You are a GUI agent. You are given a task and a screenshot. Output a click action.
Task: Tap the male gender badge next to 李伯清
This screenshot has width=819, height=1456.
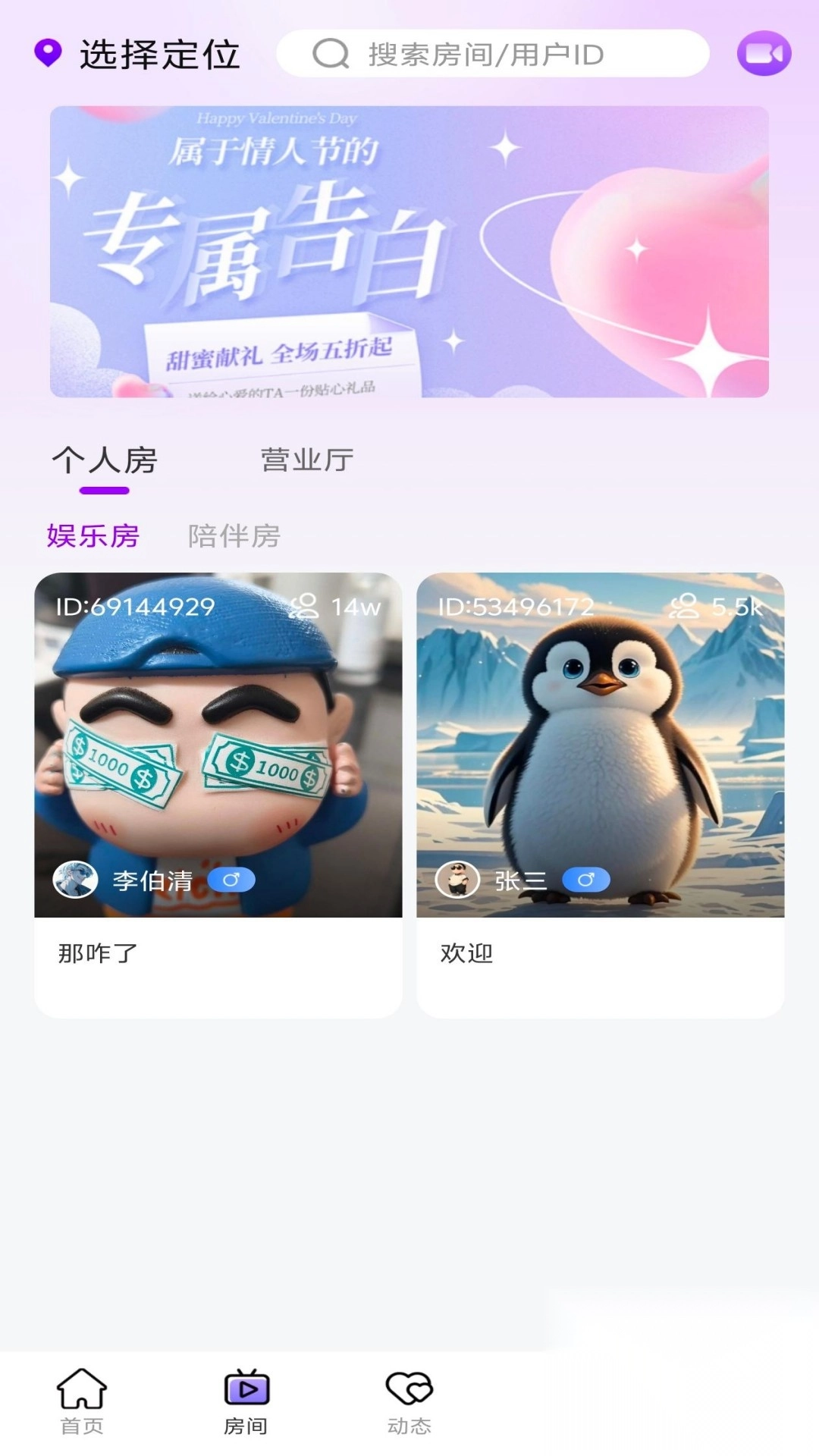[232, 880]
